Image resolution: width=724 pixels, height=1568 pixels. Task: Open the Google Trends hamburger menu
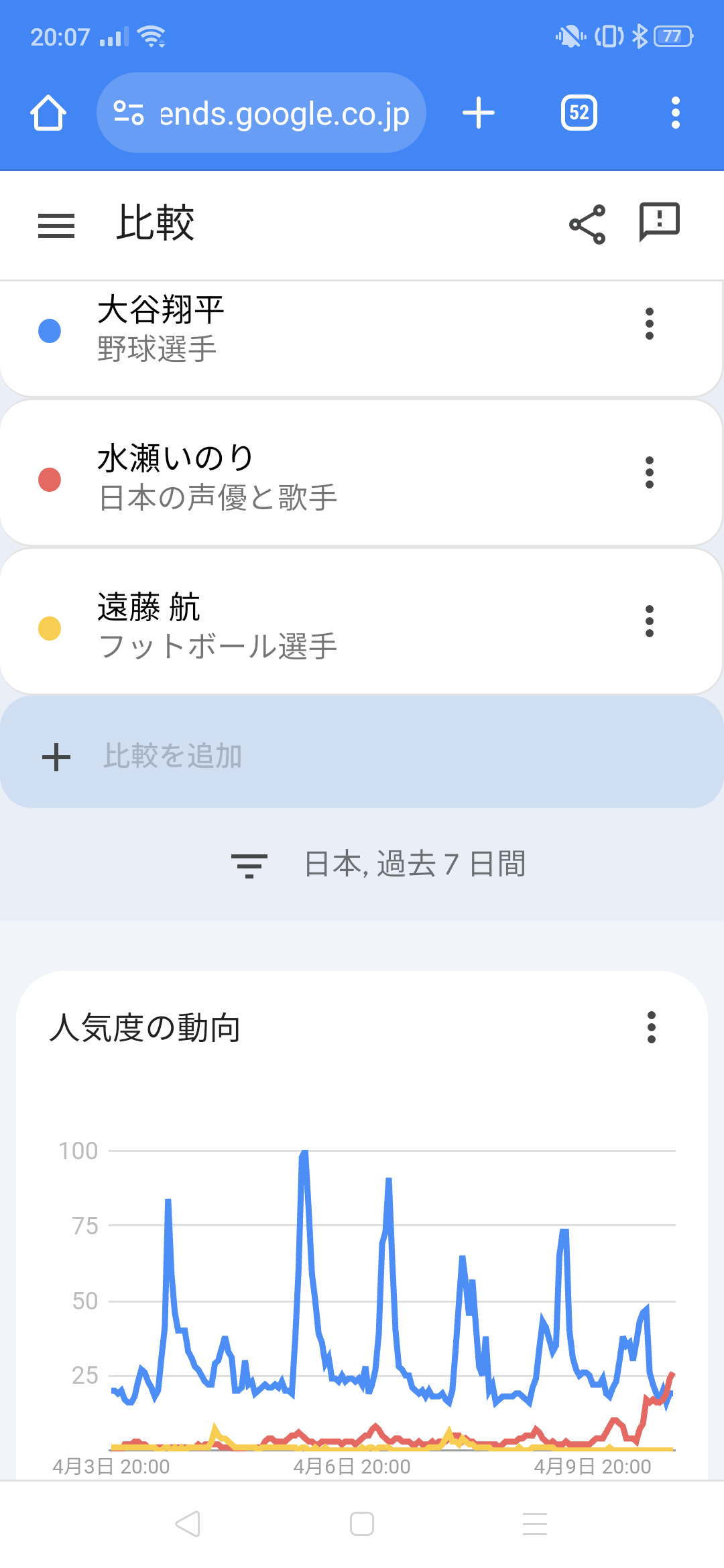click(56, 225)
